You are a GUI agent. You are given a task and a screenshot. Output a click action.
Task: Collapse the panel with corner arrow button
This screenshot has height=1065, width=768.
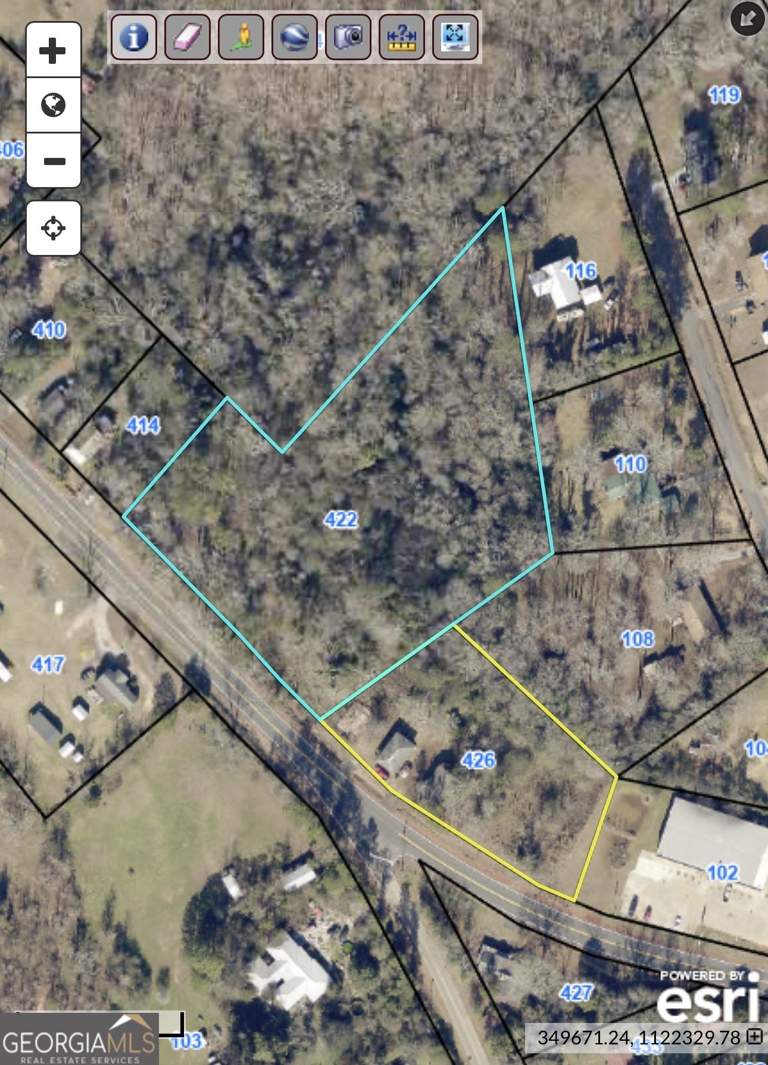[x=747, y=19]
